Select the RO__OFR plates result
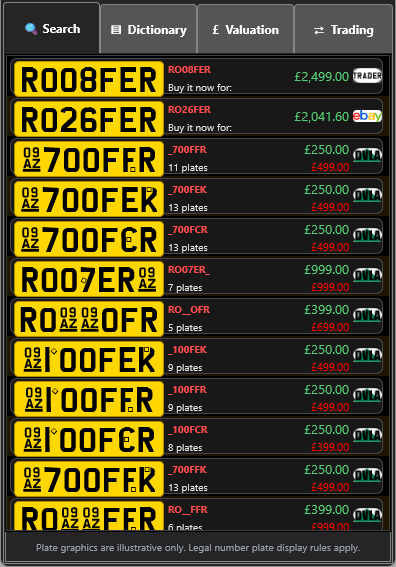396x567 pixels. (196, 317)
